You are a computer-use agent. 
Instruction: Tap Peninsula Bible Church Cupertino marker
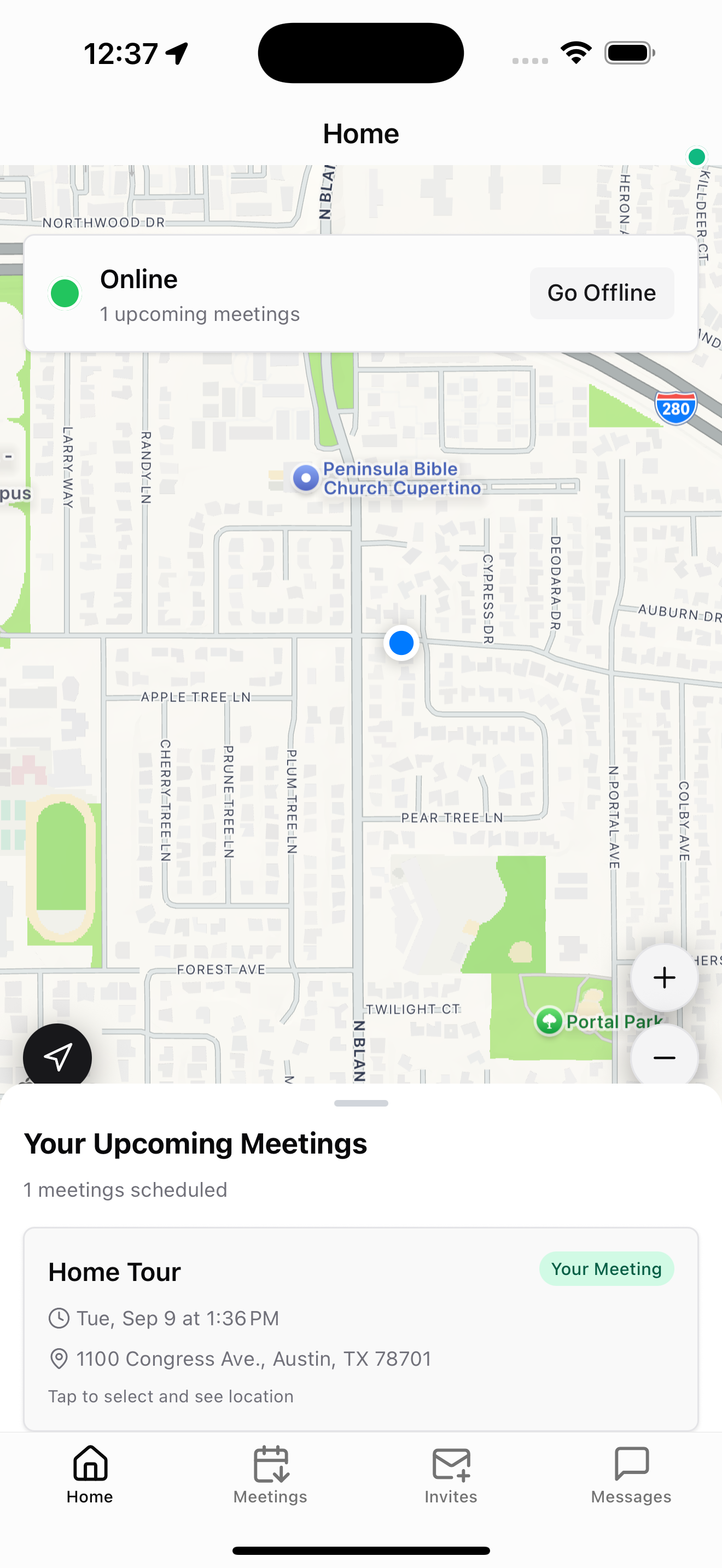(306, 478)
